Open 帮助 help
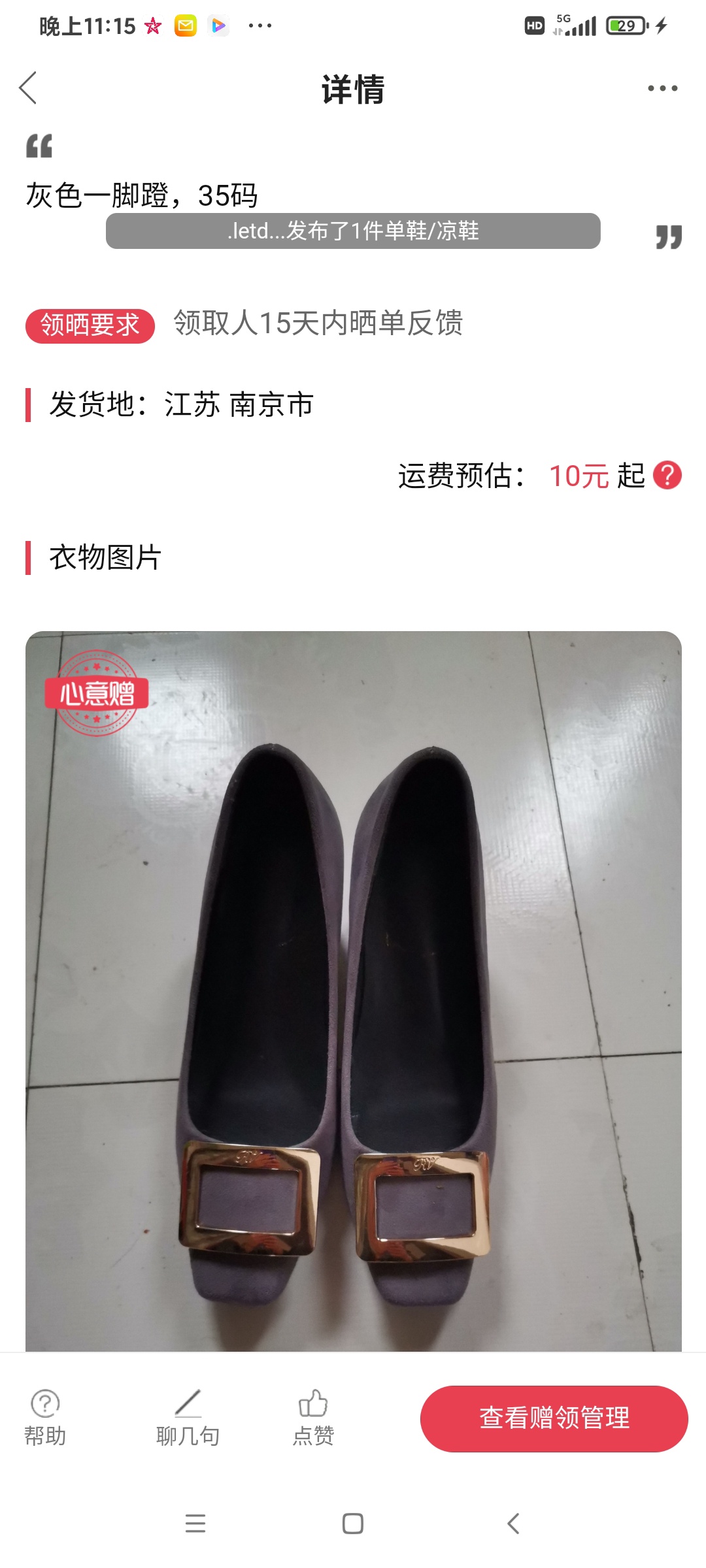The height and width of the screenshot is (1568, 706). tap(45, 1418)
